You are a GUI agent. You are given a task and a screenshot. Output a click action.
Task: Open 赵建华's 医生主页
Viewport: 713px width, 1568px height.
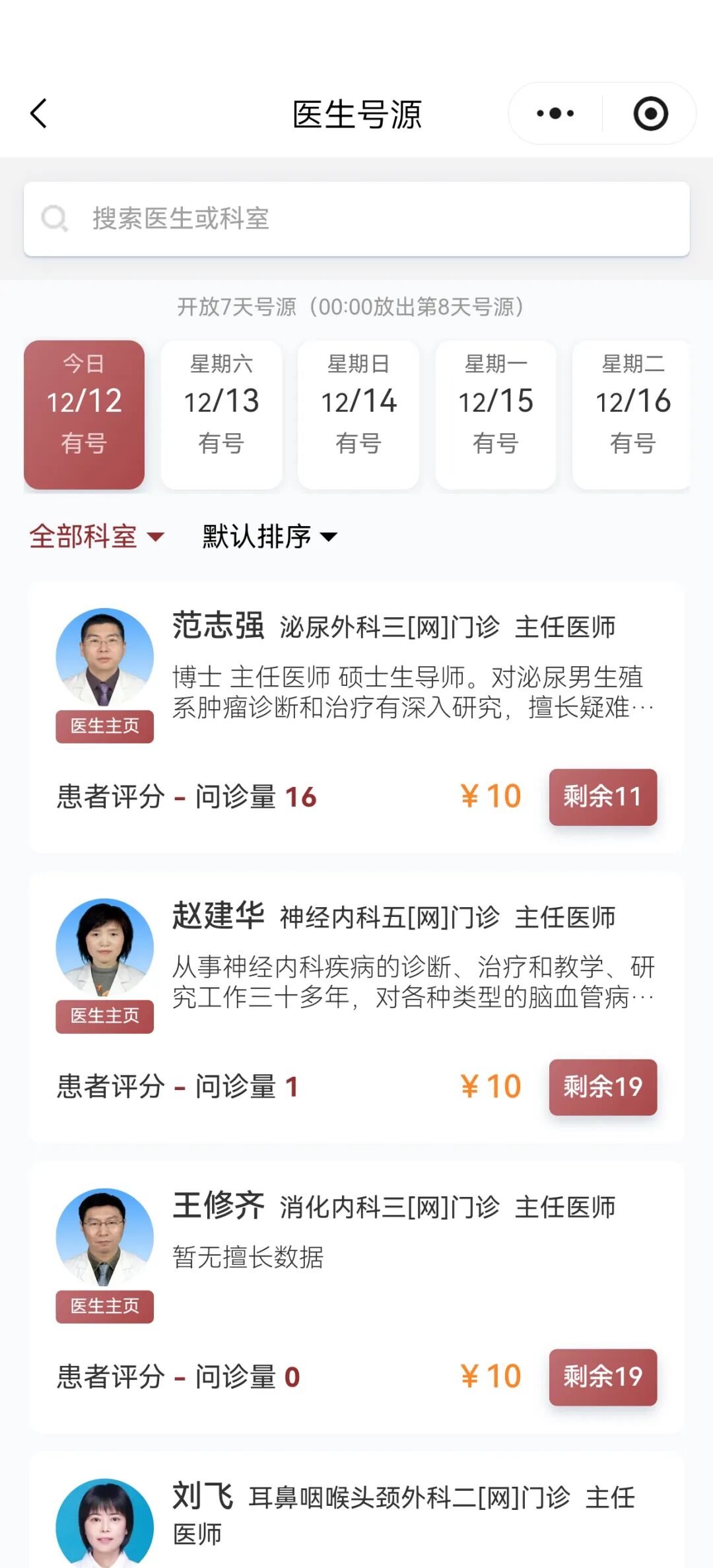coord(105,1016)
